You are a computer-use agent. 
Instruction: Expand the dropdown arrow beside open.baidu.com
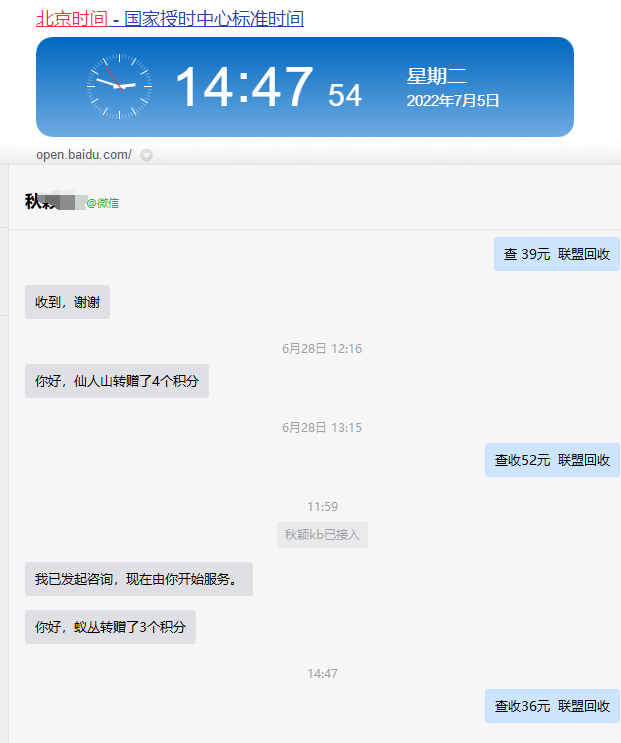146,155
